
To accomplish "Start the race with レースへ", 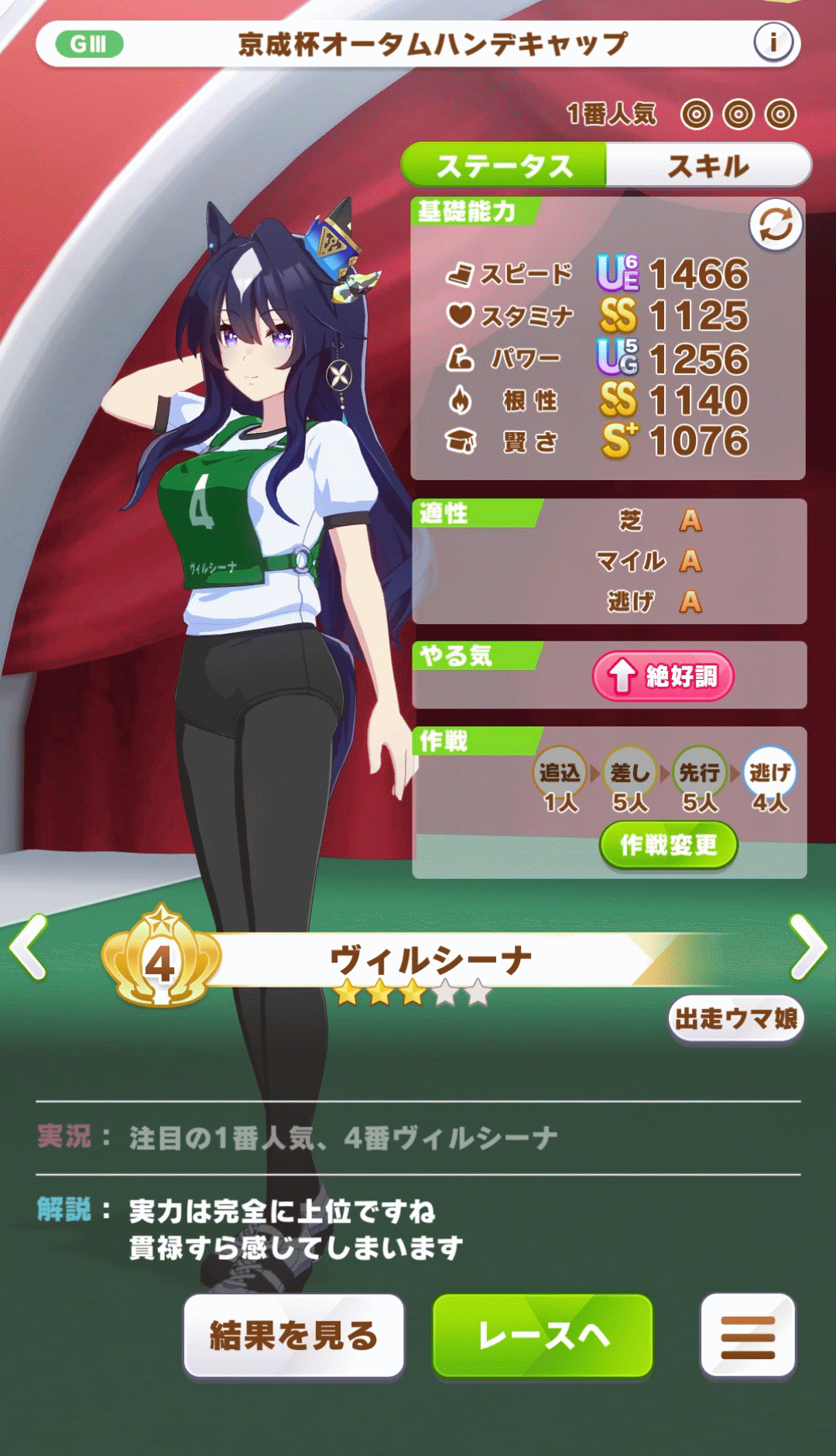I will coord(543,1335).
